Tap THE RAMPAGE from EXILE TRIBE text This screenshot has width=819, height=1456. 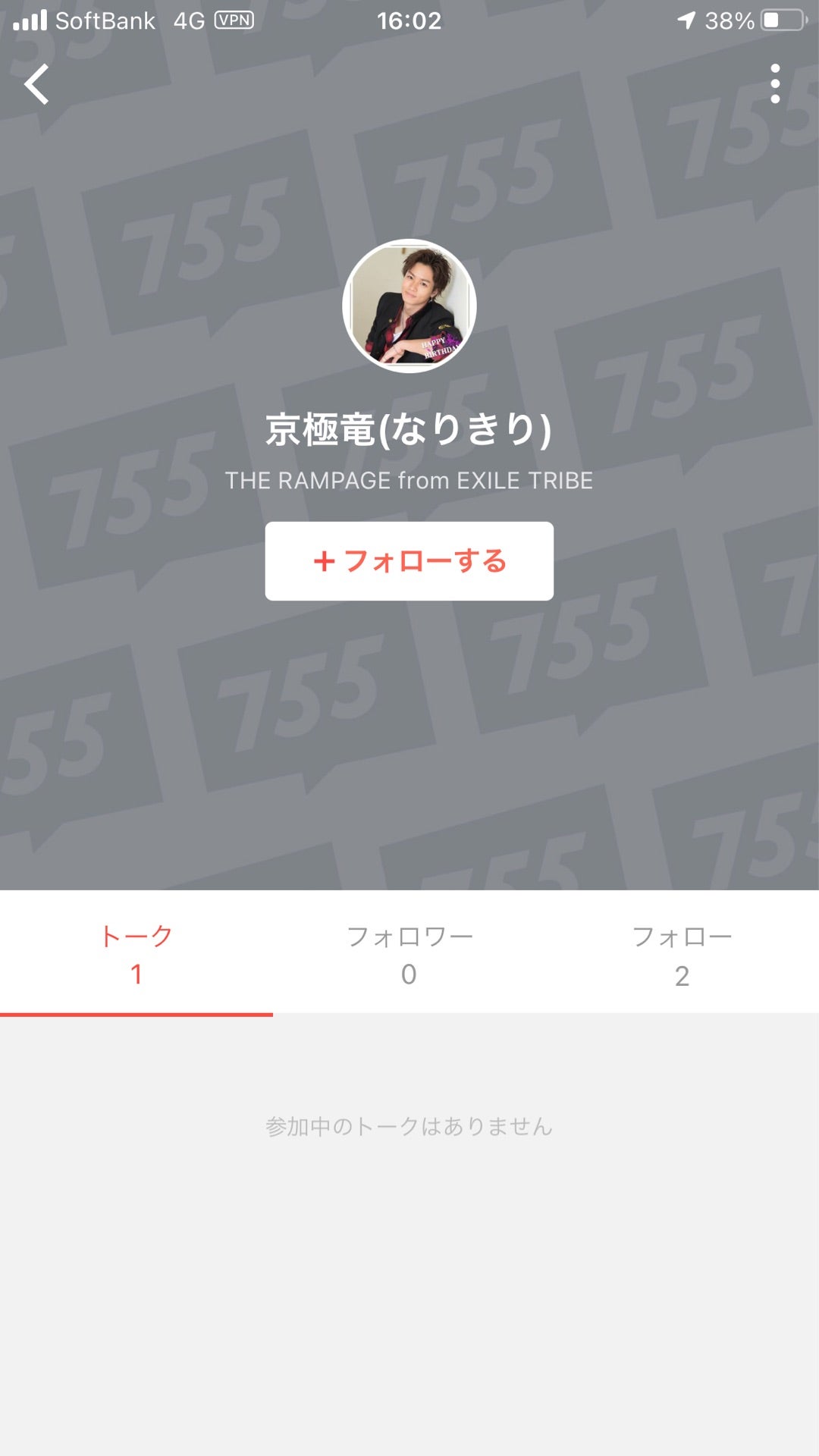(409, 481)
